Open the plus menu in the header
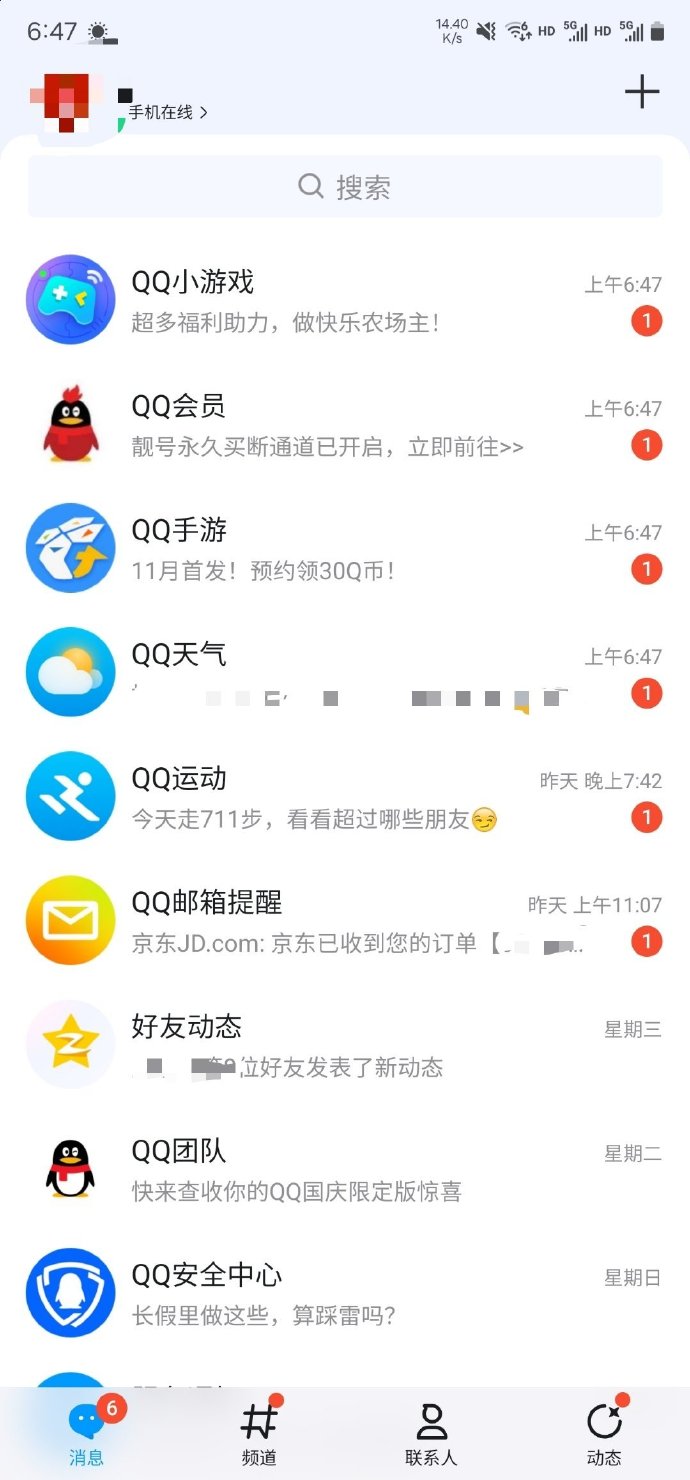The height and width of the screenshot is (1480, 690). pyautogui.click(x=642, y=93)
